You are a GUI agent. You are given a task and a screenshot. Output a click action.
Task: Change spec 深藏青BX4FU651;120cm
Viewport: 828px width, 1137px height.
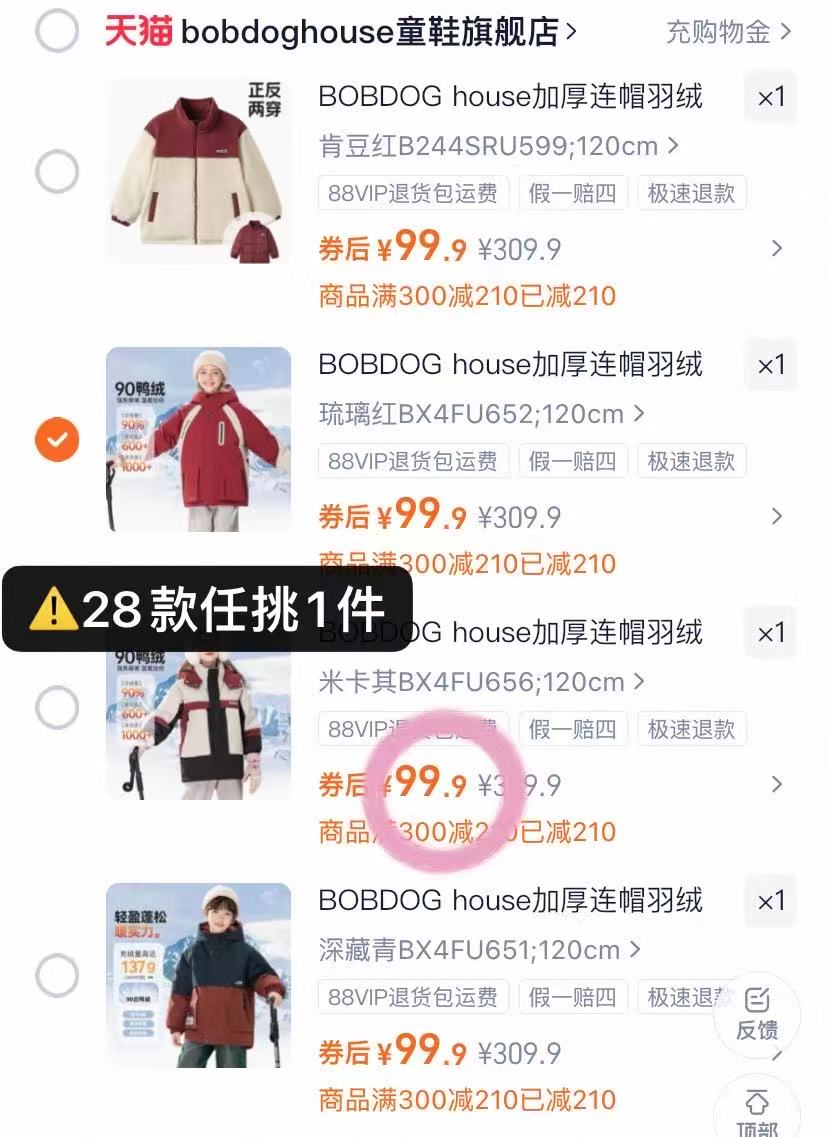click(x=480, y=950)
